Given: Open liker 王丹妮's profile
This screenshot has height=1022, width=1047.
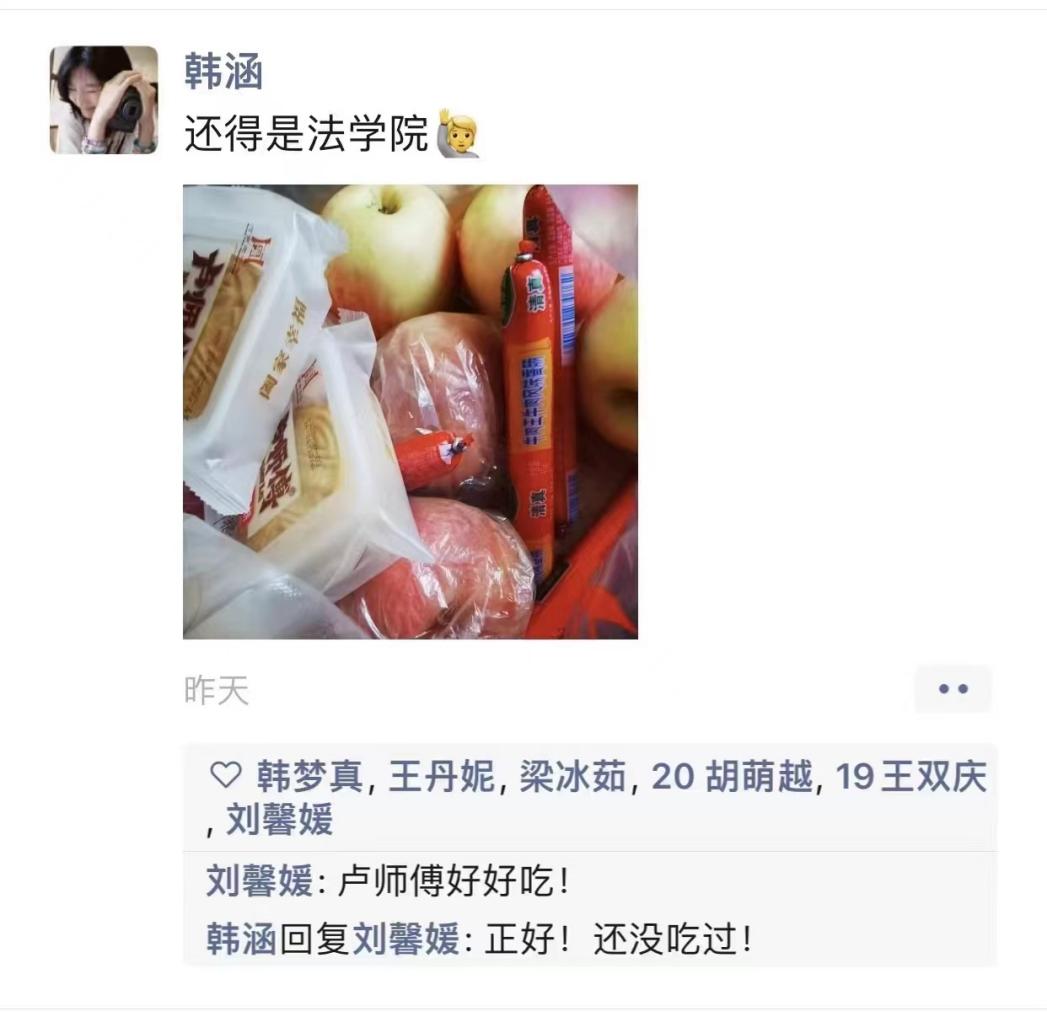Looking at the screenshot, I should (x=441, y=777).
